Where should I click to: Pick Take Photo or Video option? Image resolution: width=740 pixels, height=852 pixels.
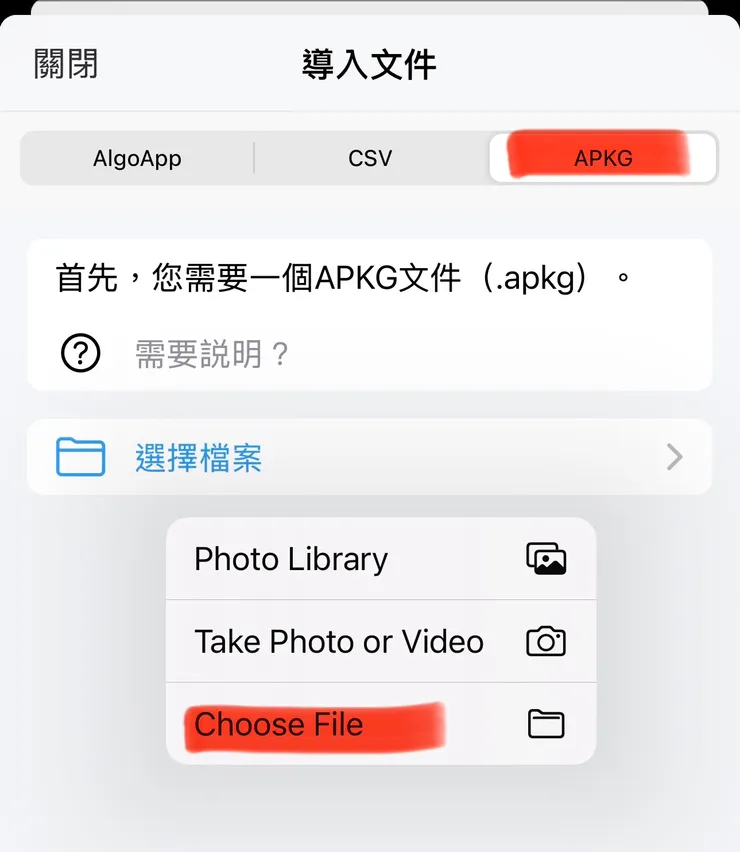click(x=338, y=642)
